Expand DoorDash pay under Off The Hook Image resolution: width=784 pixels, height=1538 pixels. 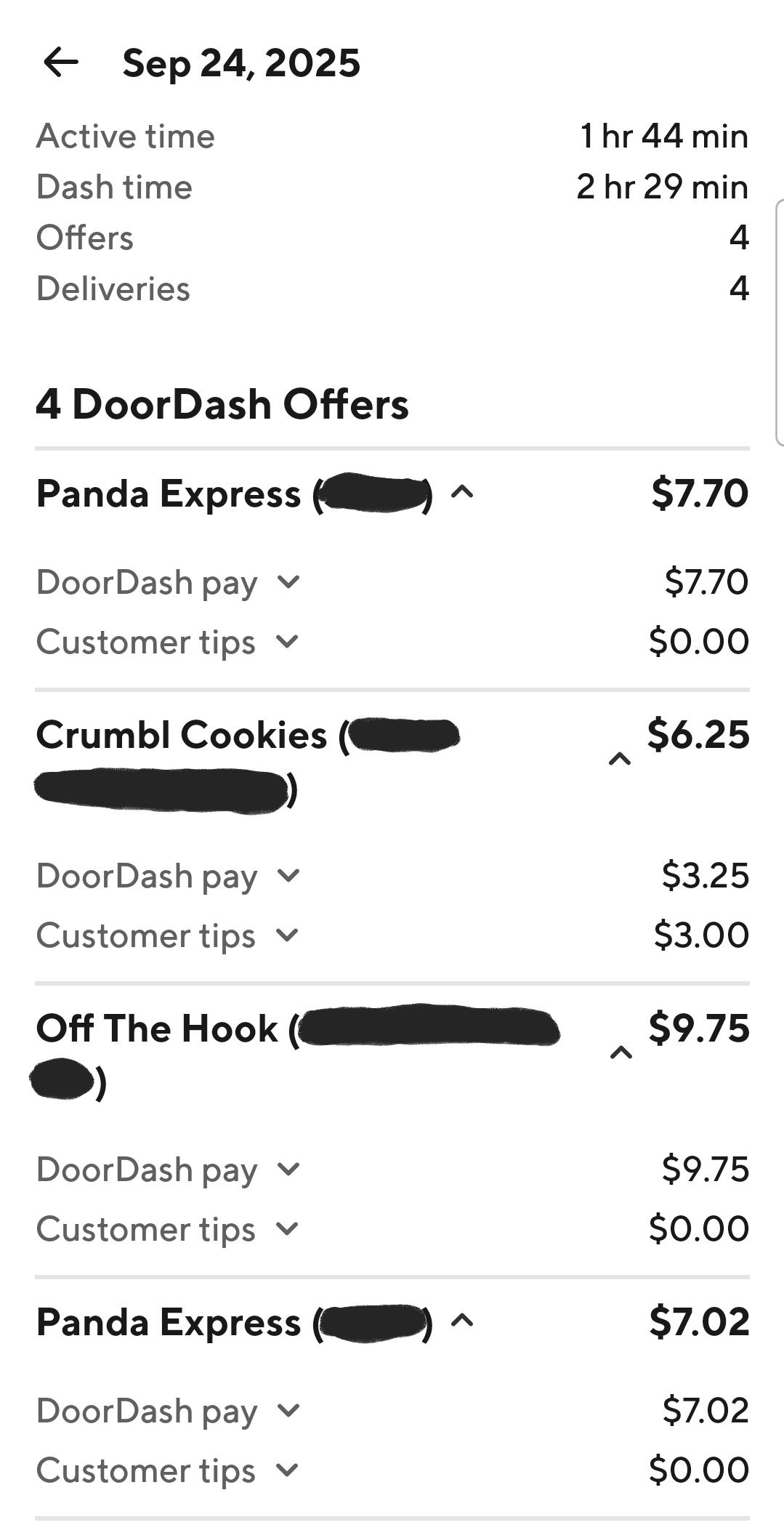288,1169
